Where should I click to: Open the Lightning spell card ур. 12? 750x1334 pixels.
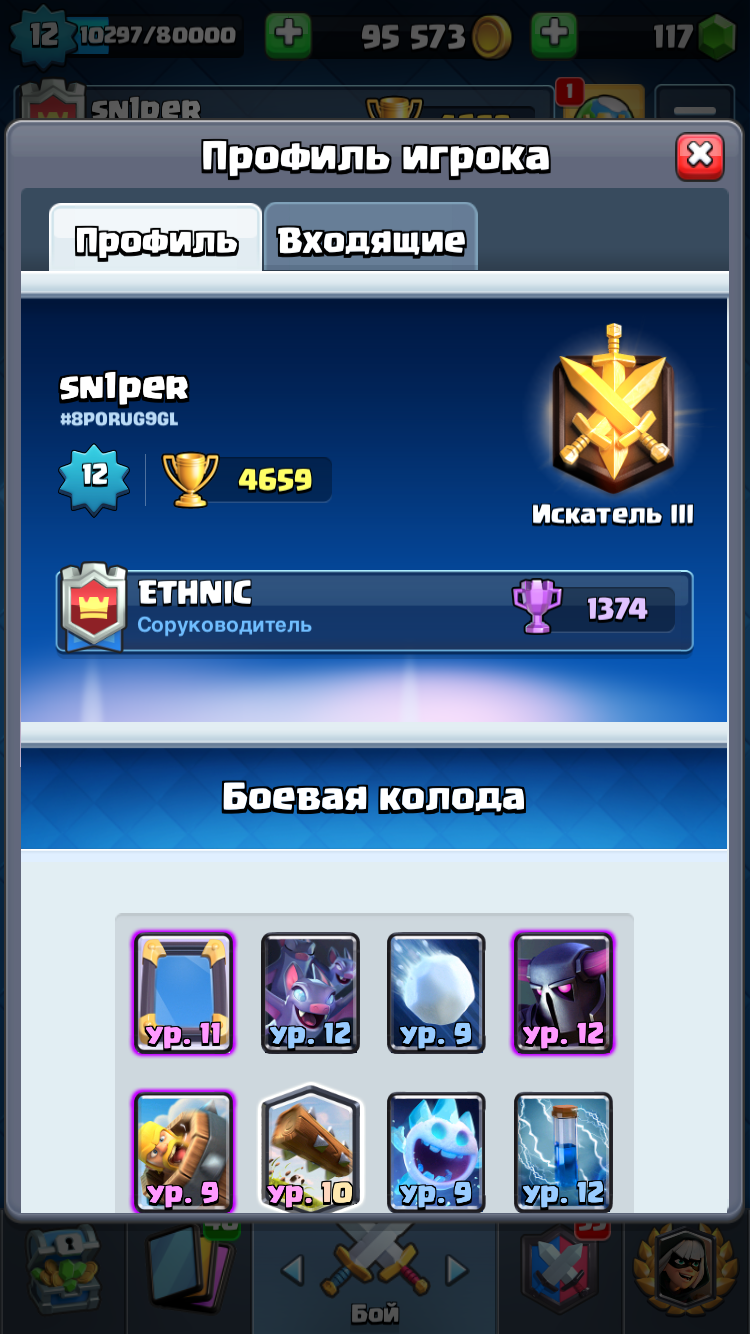pyautogui.click(x=563, y=1152)
